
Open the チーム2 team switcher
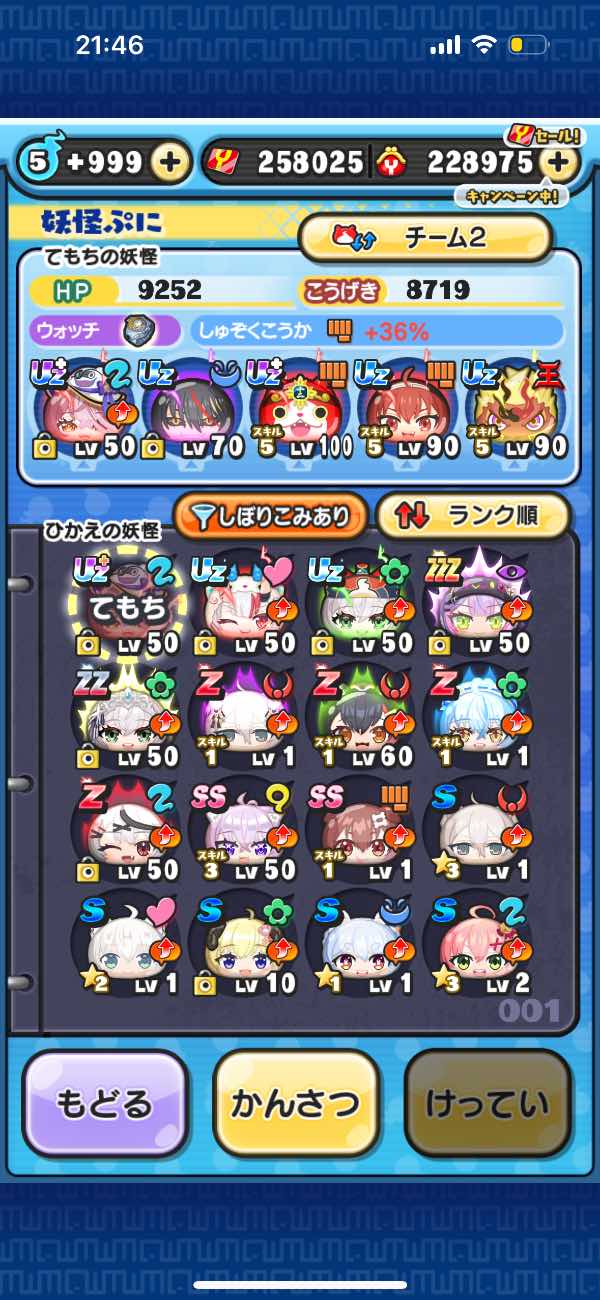pos(425,238)
